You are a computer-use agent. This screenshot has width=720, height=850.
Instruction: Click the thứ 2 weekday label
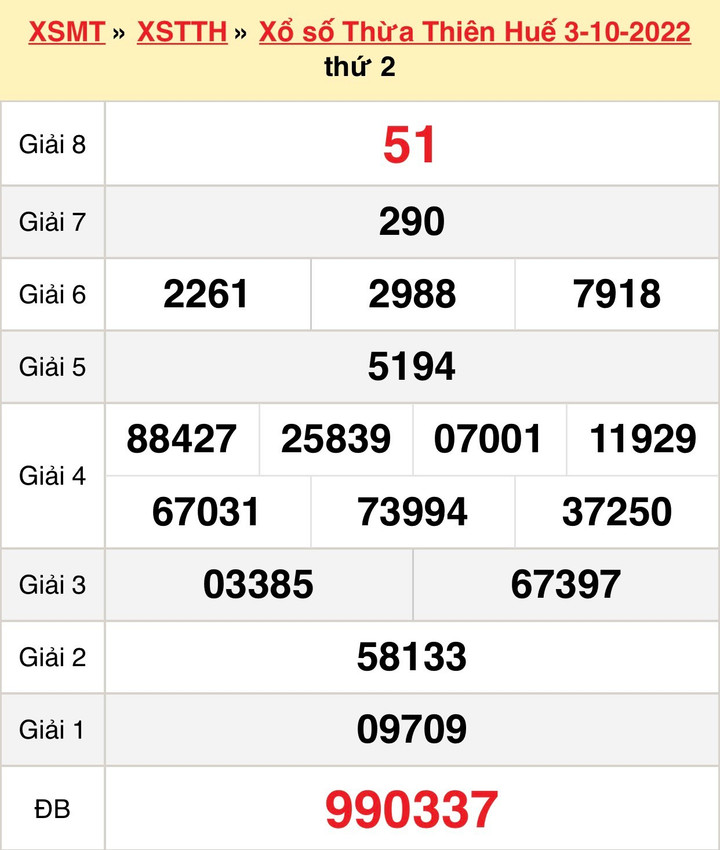pyautogui.click(x=357, y=69)
